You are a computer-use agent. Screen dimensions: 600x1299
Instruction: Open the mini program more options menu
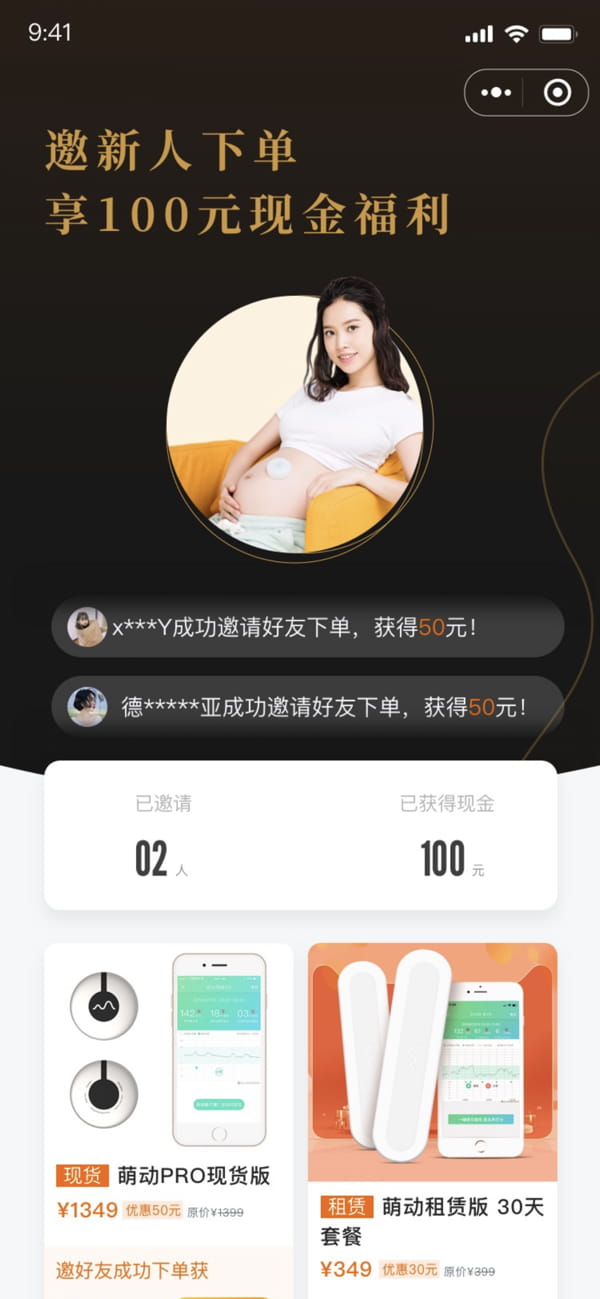click(x=496, y=93)
